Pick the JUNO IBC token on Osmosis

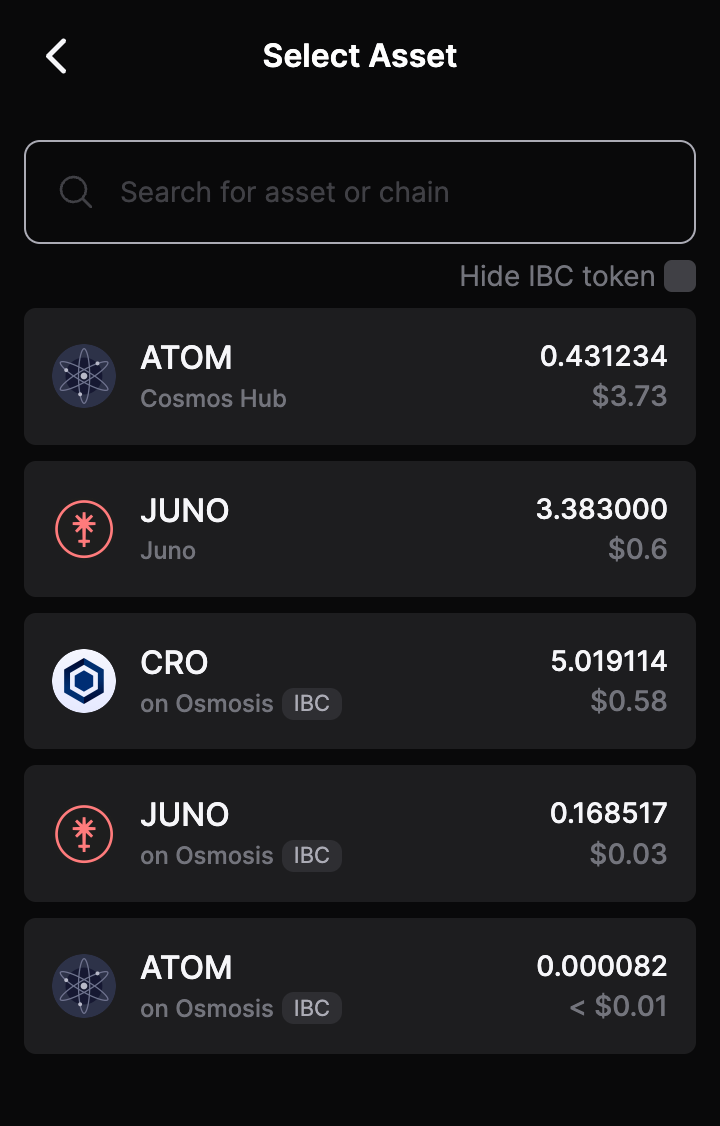(x=360, y=833)
